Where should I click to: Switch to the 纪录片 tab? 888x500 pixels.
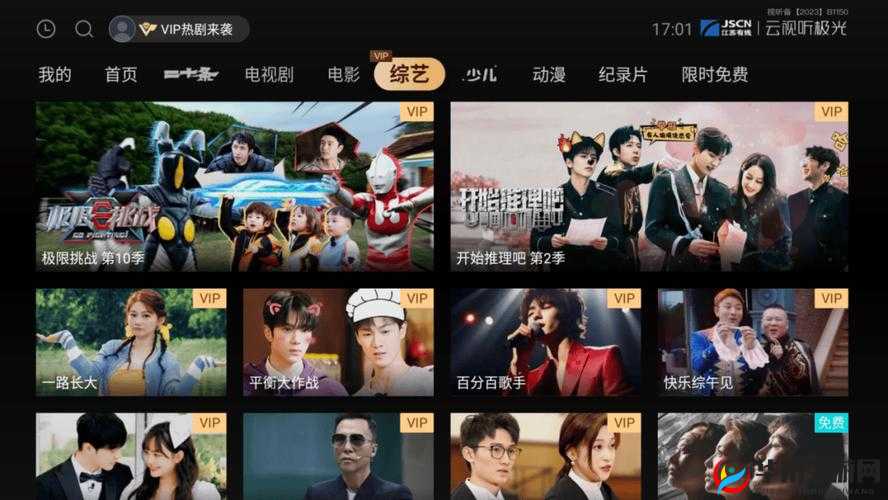[x=623, y=75]
